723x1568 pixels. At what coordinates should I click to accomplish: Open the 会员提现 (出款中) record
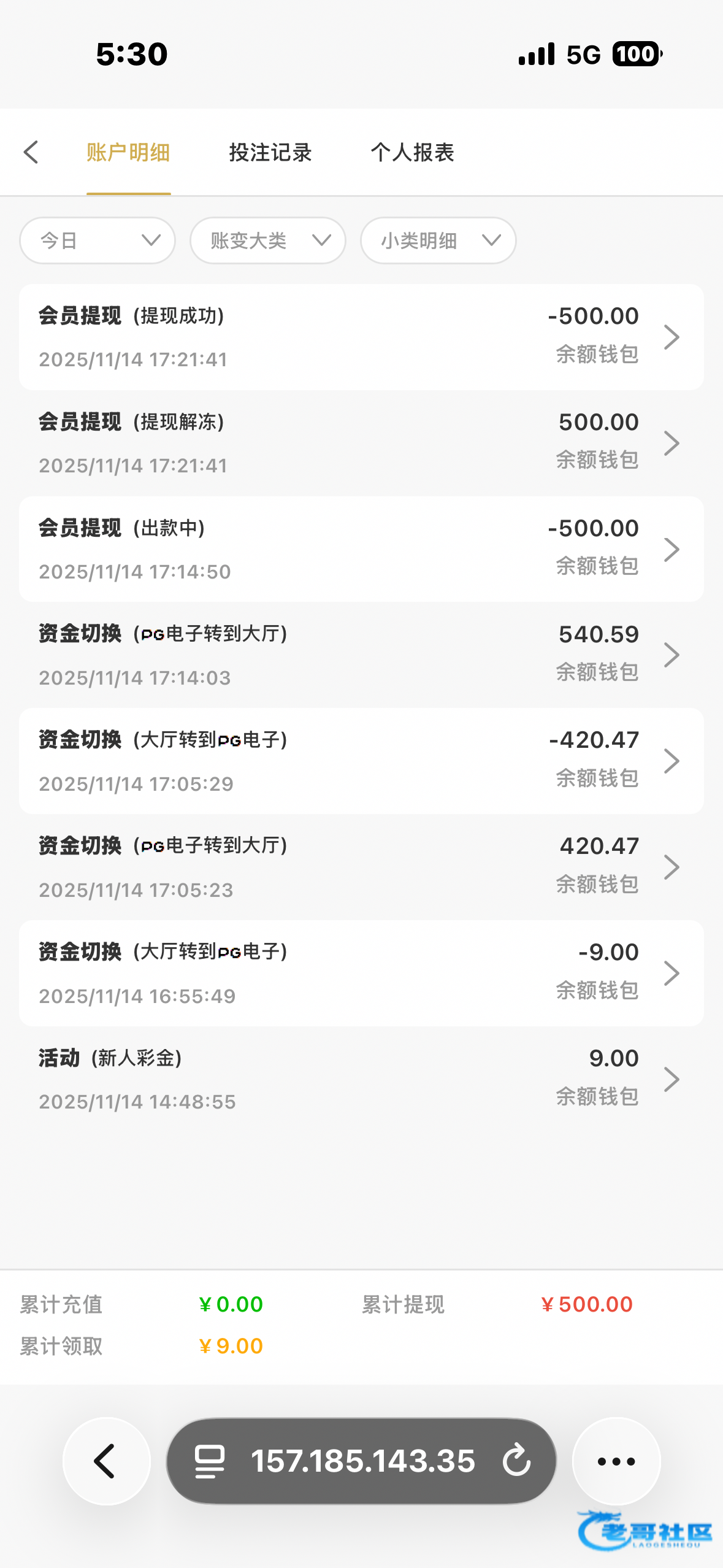coord(361,549)
